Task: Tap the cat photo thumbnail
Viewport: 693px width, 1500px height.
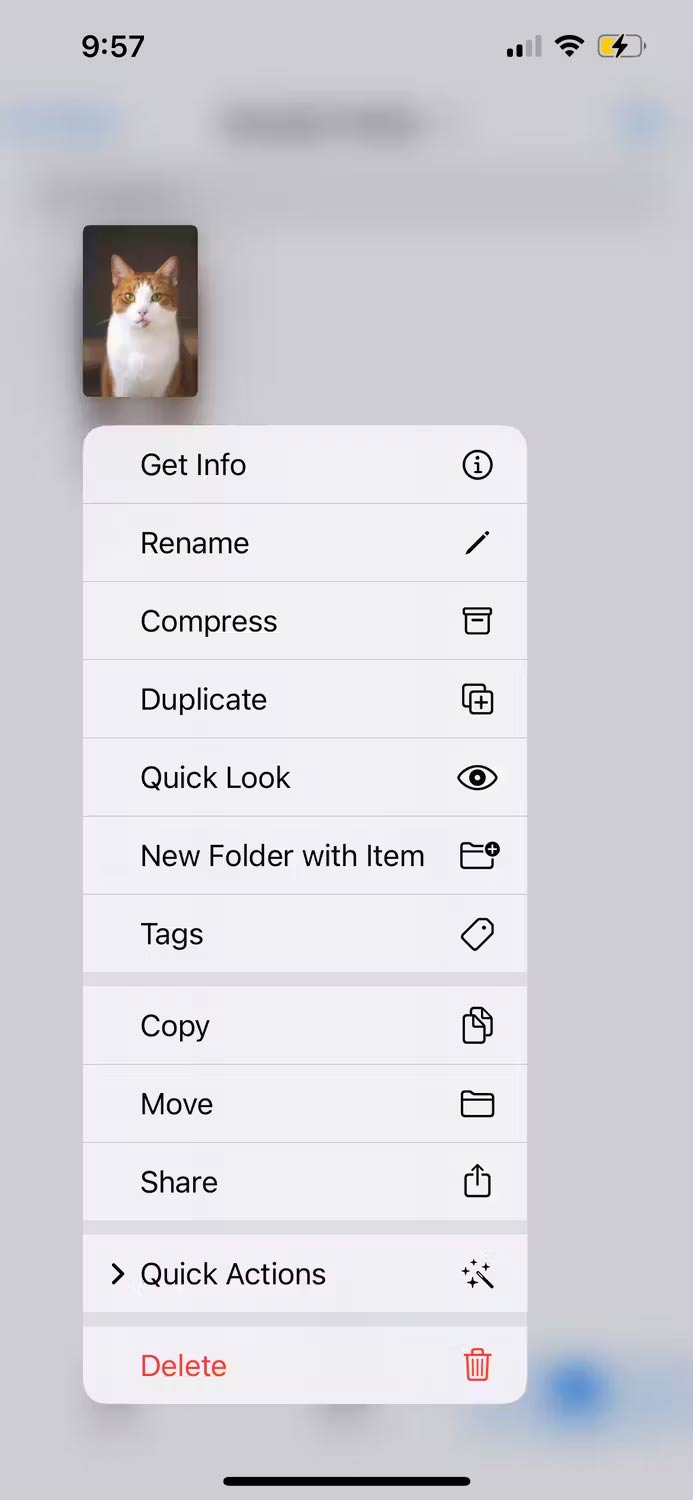Action: (x=140, y=311)
